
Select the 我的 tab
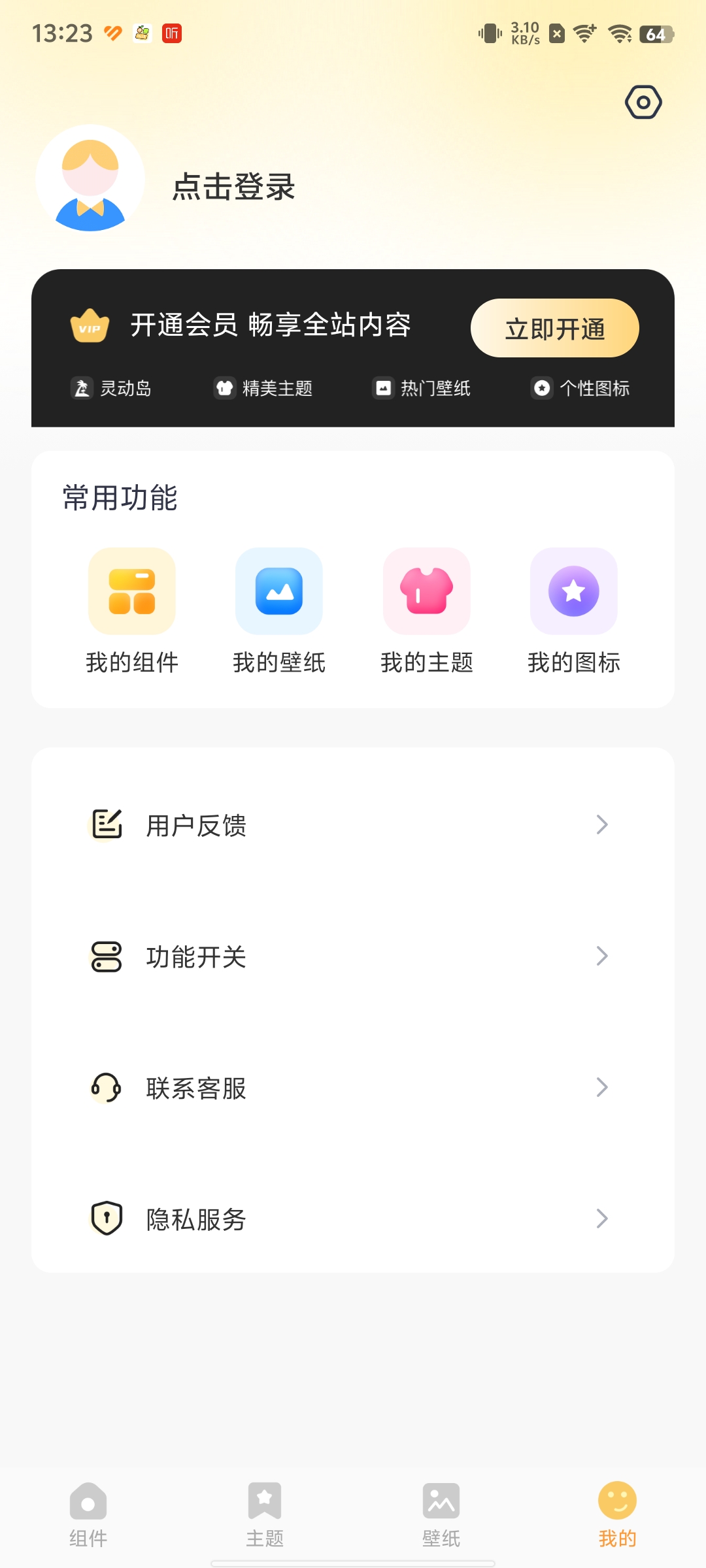click(x=617, y=1514)
